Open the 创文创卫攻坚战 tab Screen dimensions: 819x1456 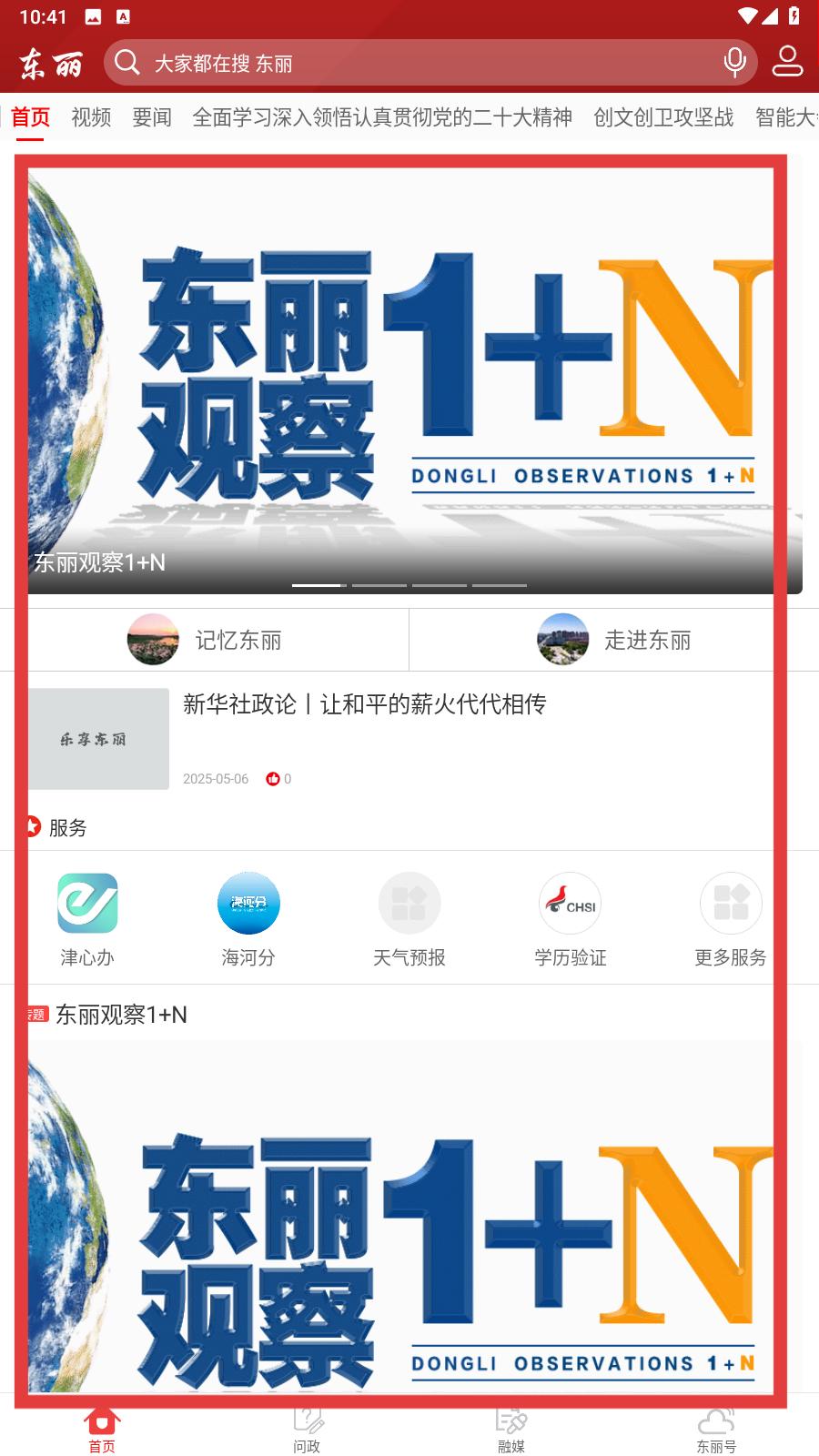pyautogui.click(x=663, y=117)
